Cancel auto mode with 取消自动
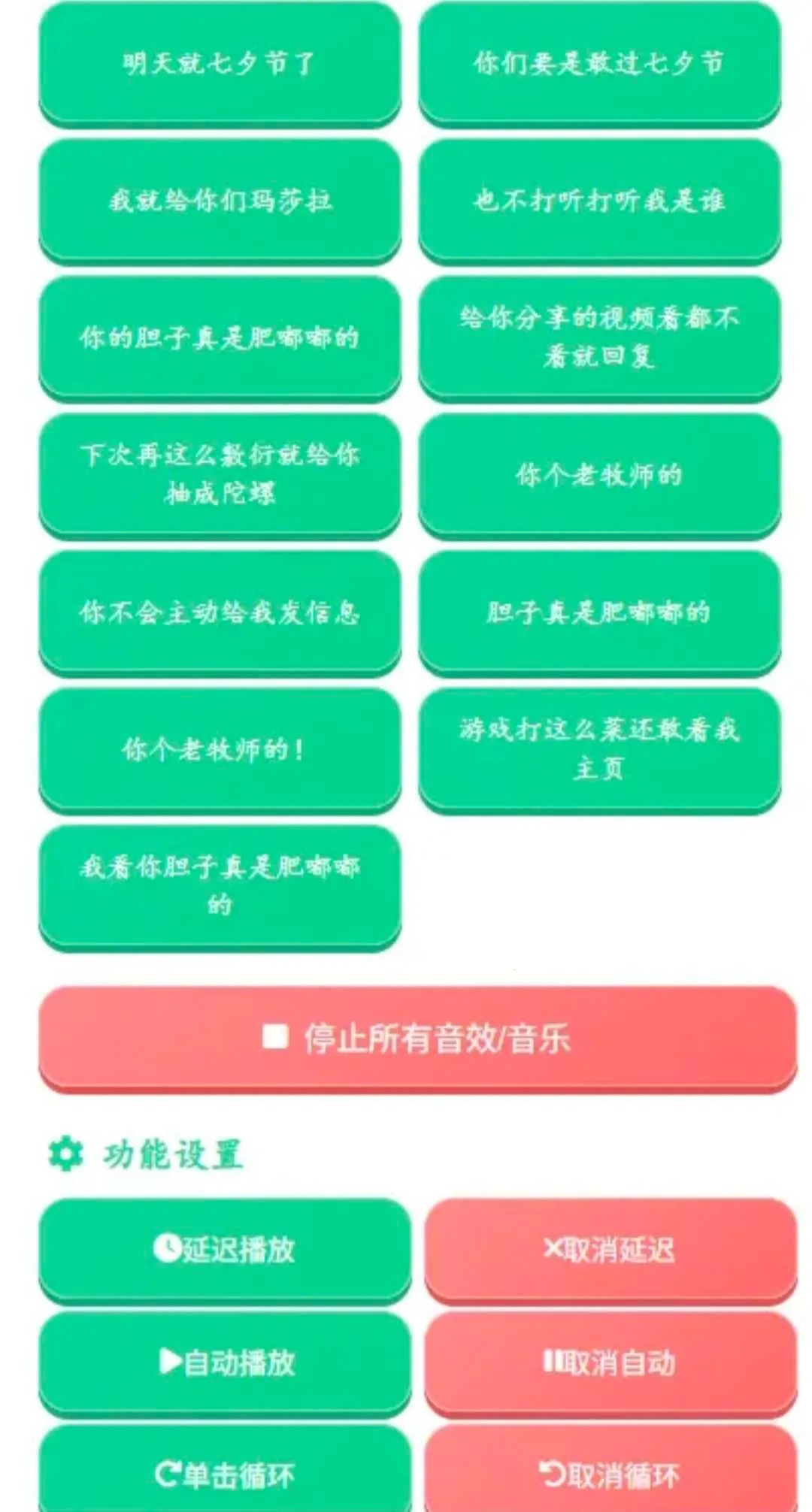 [610, 1362]
